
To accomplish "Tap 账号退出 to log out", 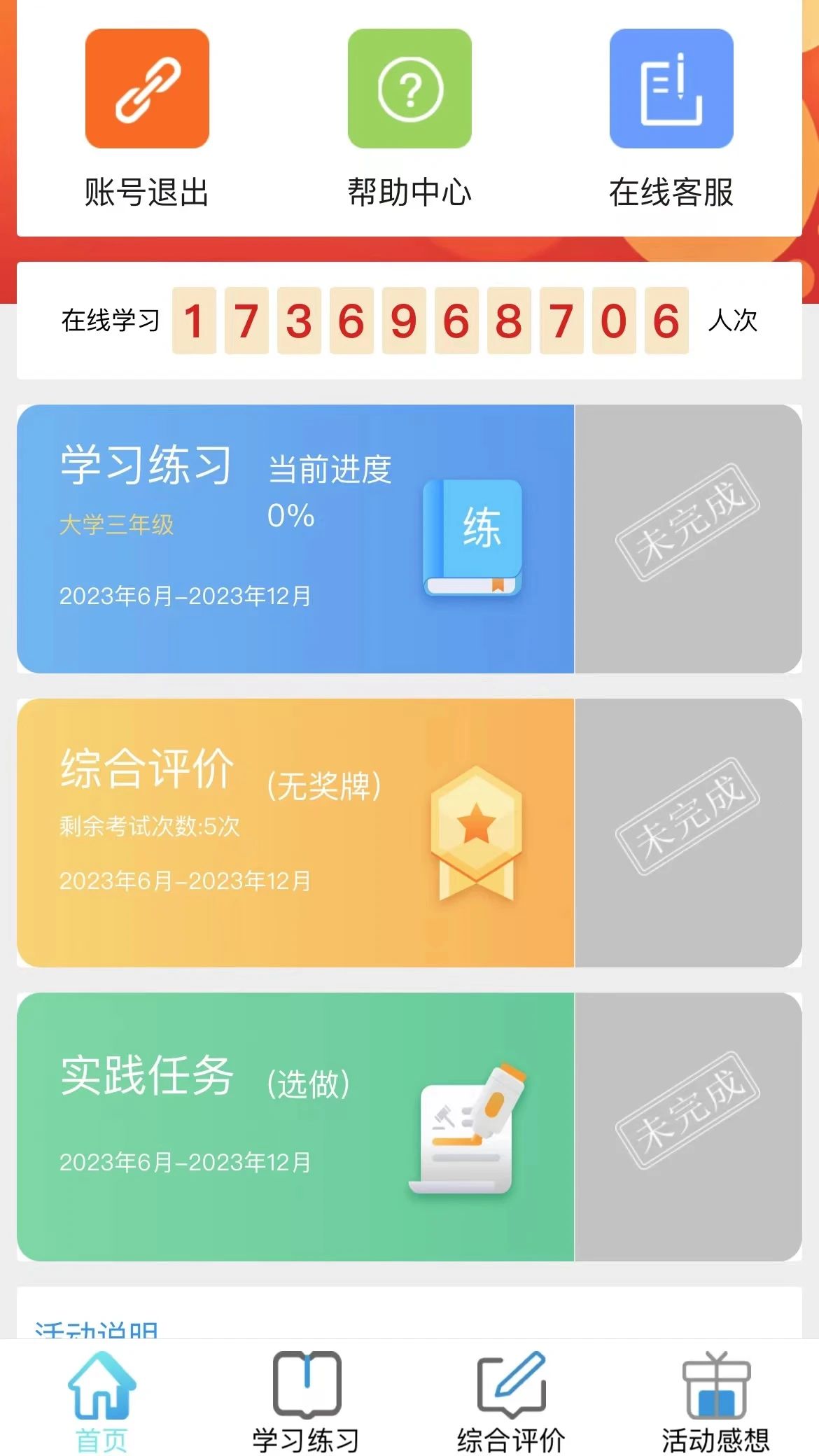I will click(147, 89).
